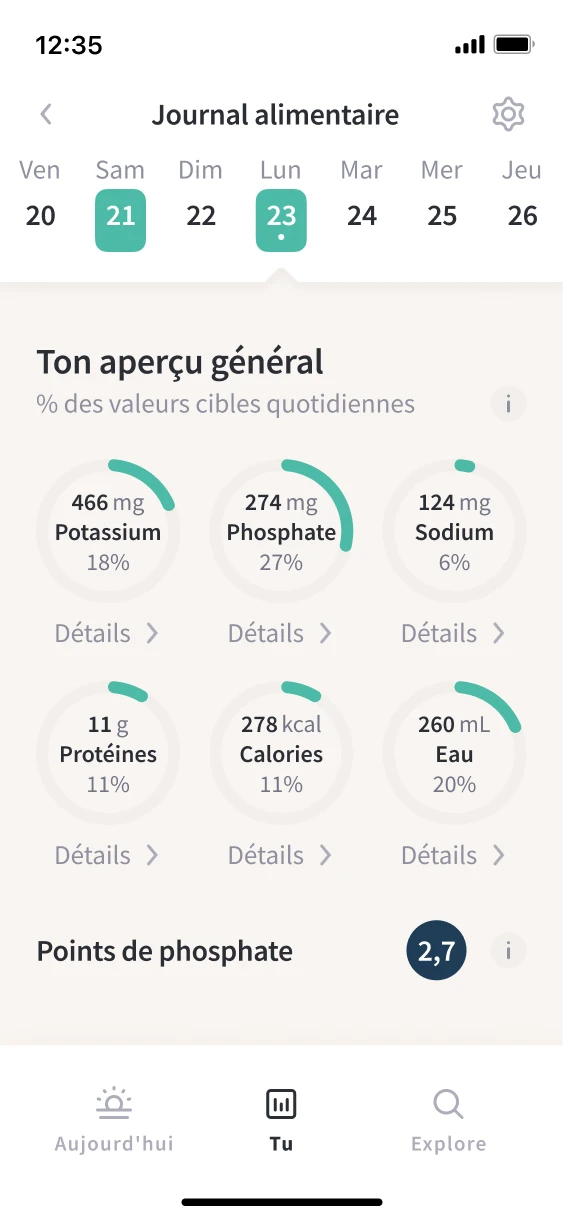Screen dimensions: 563x1219
Task: Pick Wednesday 25 in the date strip
Action: coord(442,197)
